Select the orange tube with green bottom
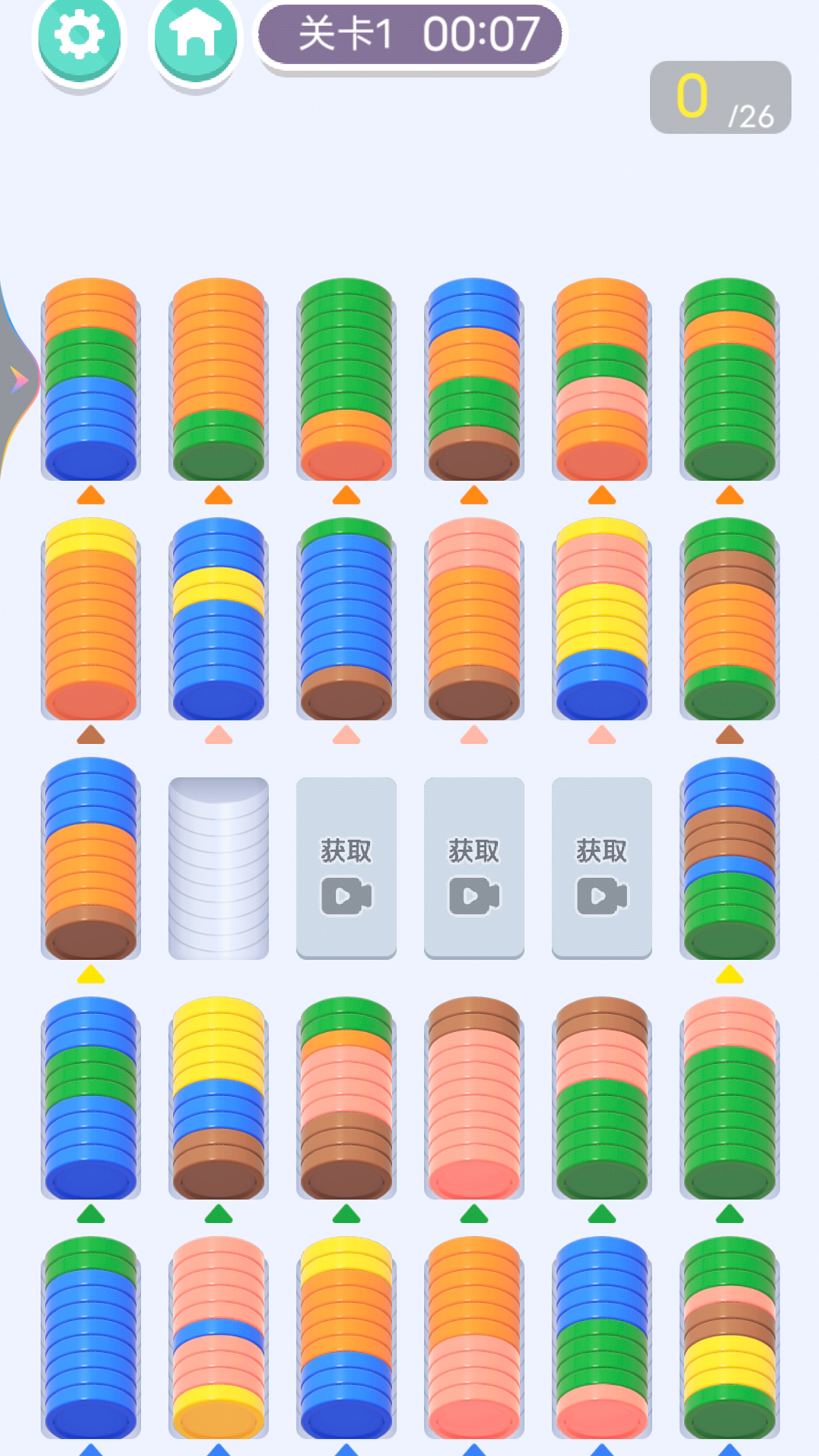This screenshot has width=819, height=1456. click(x=218, y=379)
